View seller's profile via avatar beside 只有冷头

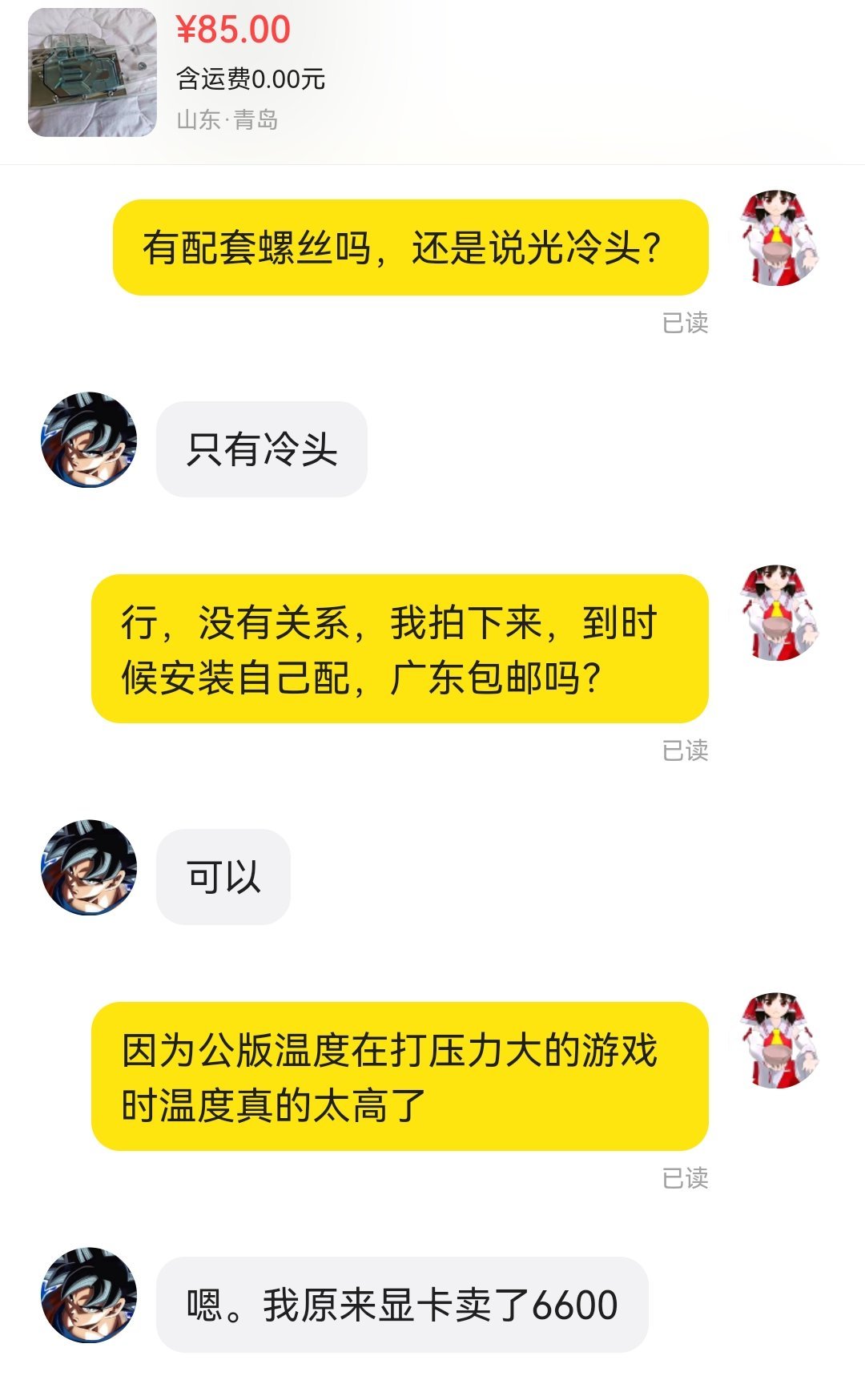point(89,440)
